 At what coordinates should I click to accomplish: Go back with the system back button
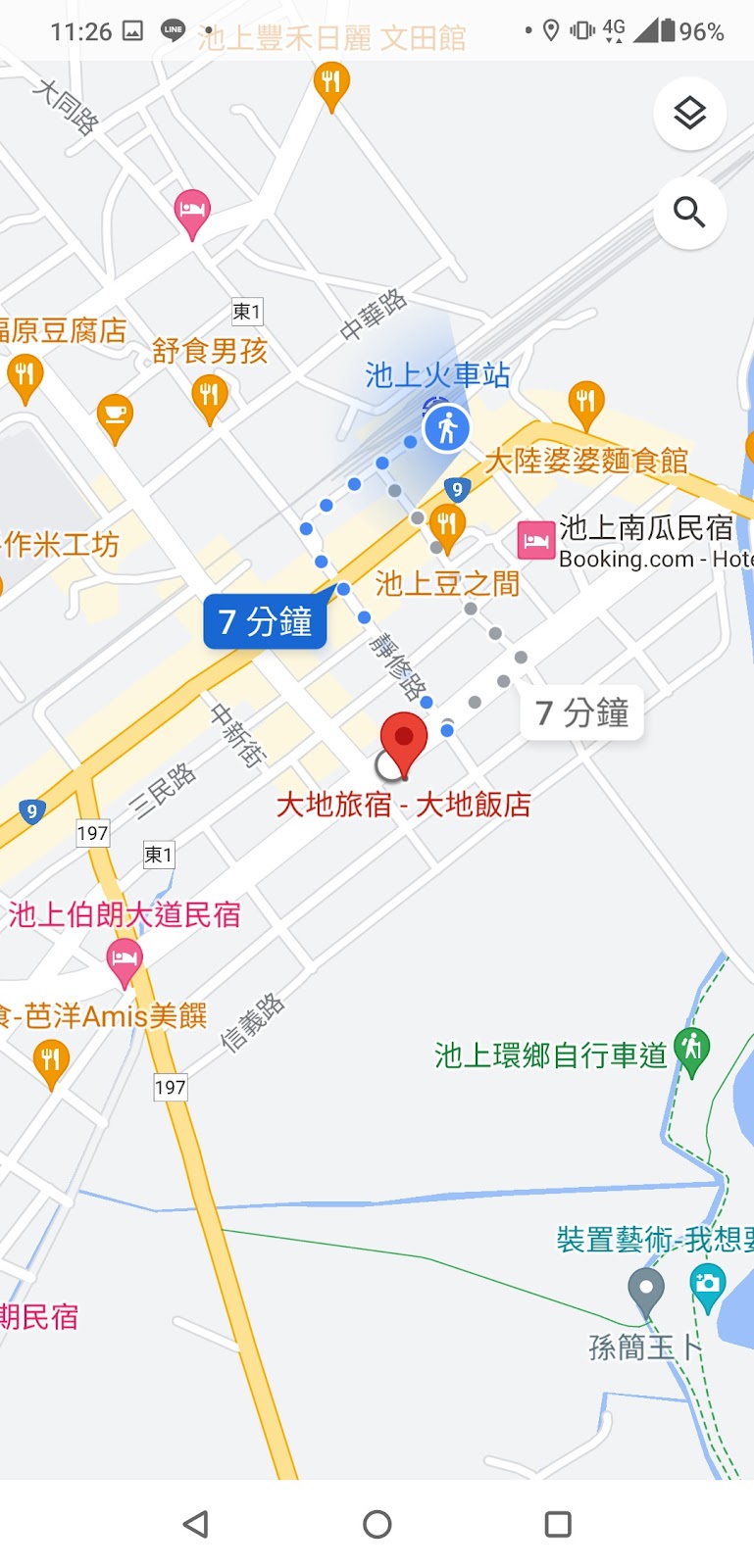click(196, 1524)
